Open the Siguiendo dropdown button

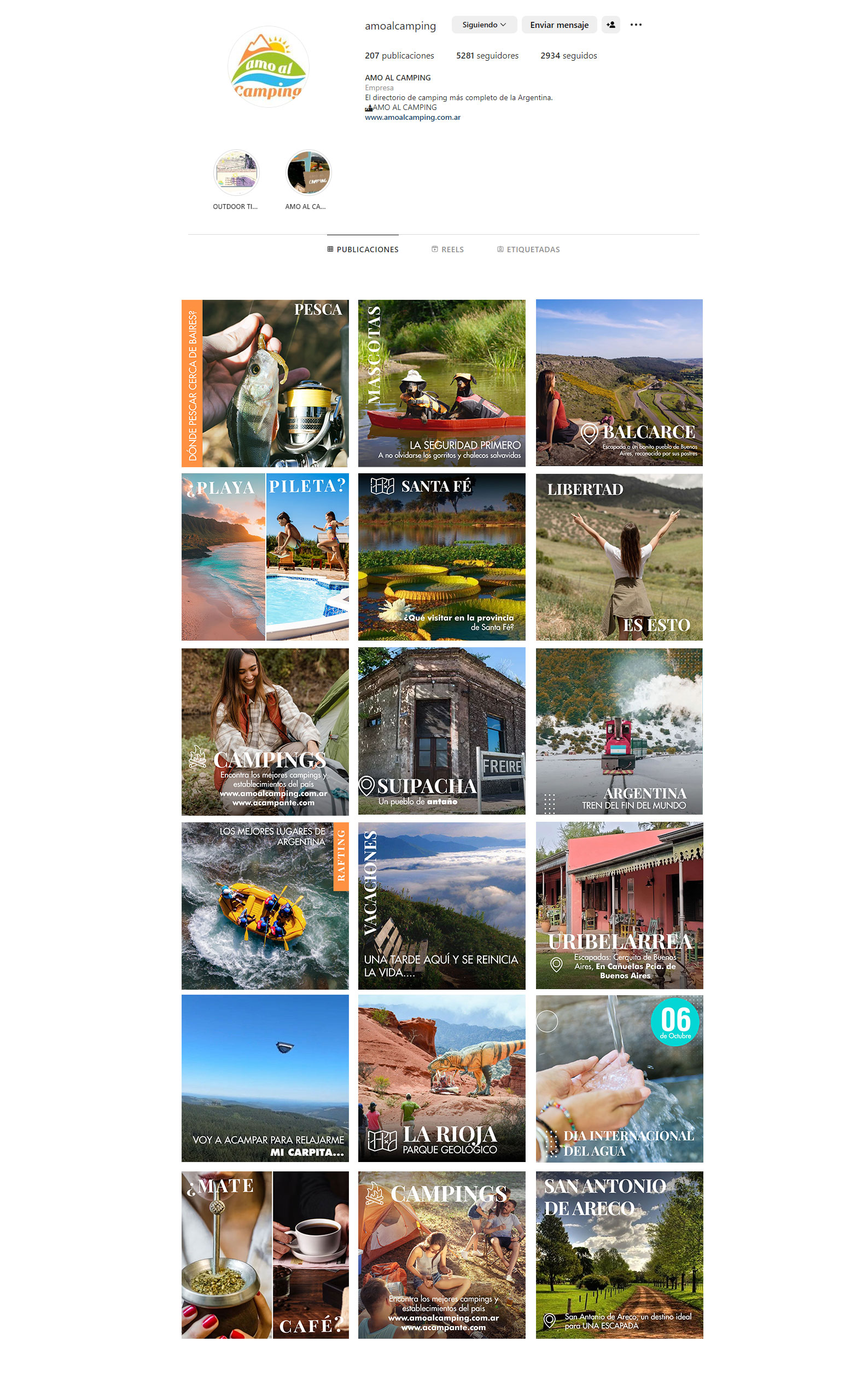(x=483, y=25)
